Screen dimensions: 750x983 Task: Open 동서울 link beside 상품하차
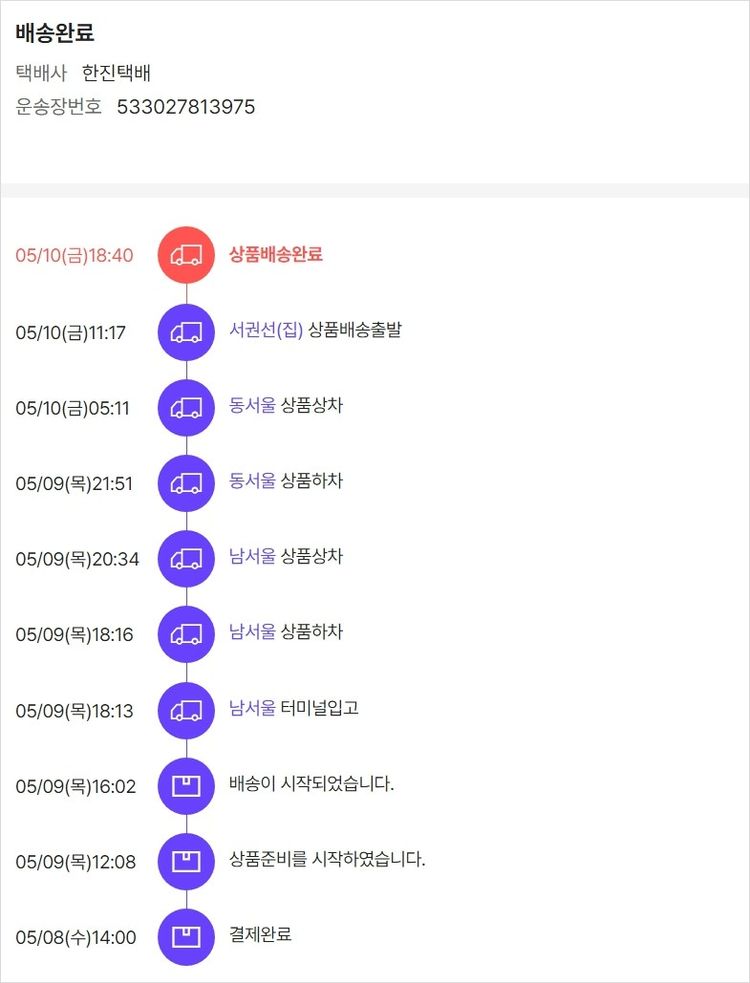pyautogui.click(x=252, y=481)
